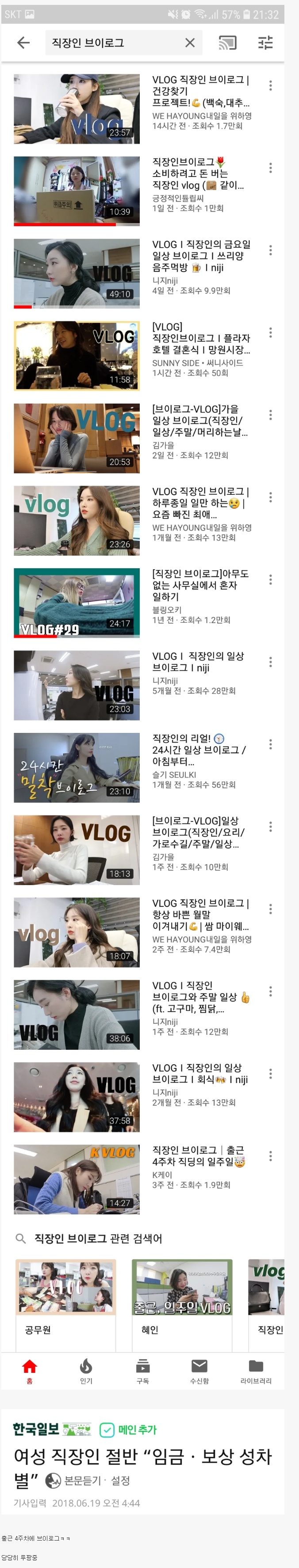The image size is (299, 1568).
Task: Switch to the 인기 tab
Action: 86,1371
